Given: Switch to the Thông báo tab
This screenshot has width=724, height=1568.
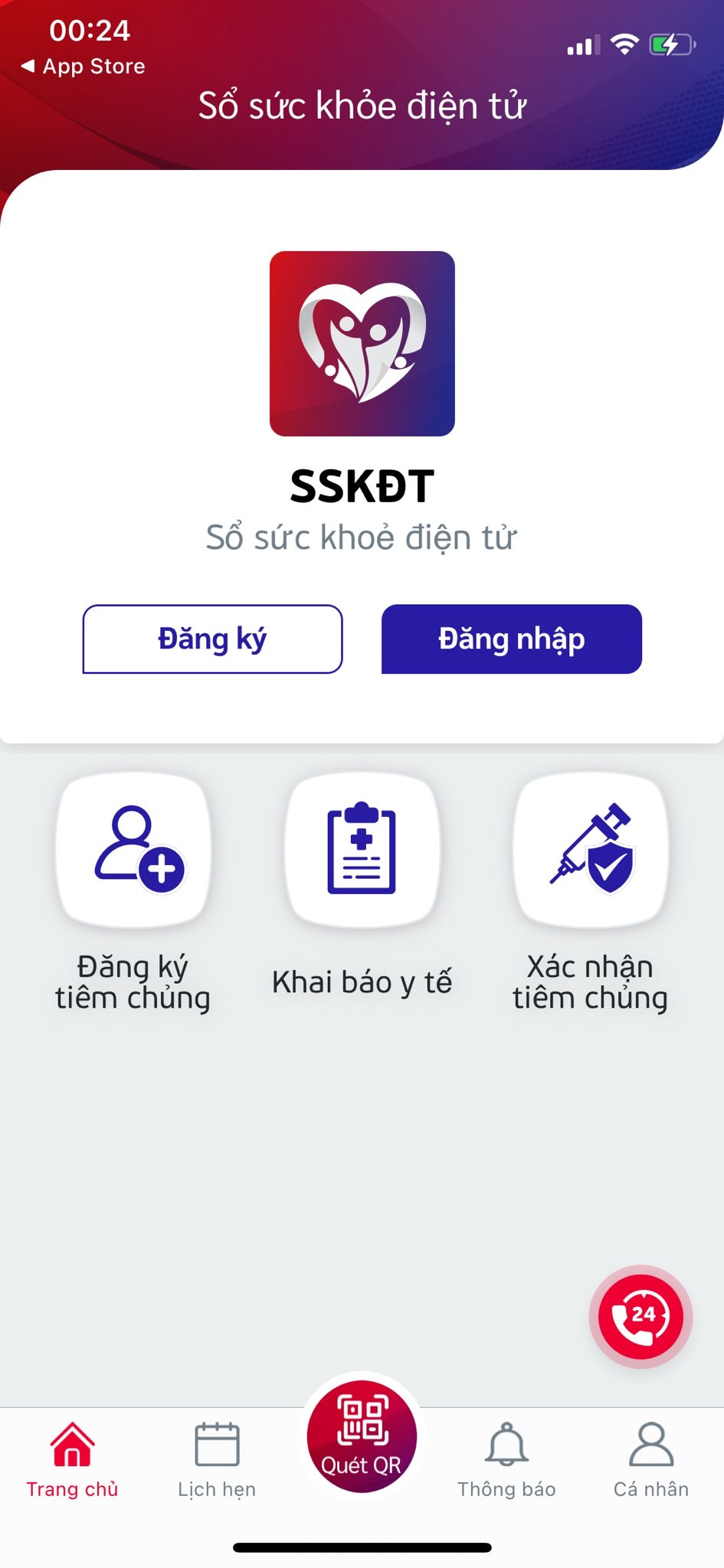Looking at the screenshot, I should point(506,1459).
